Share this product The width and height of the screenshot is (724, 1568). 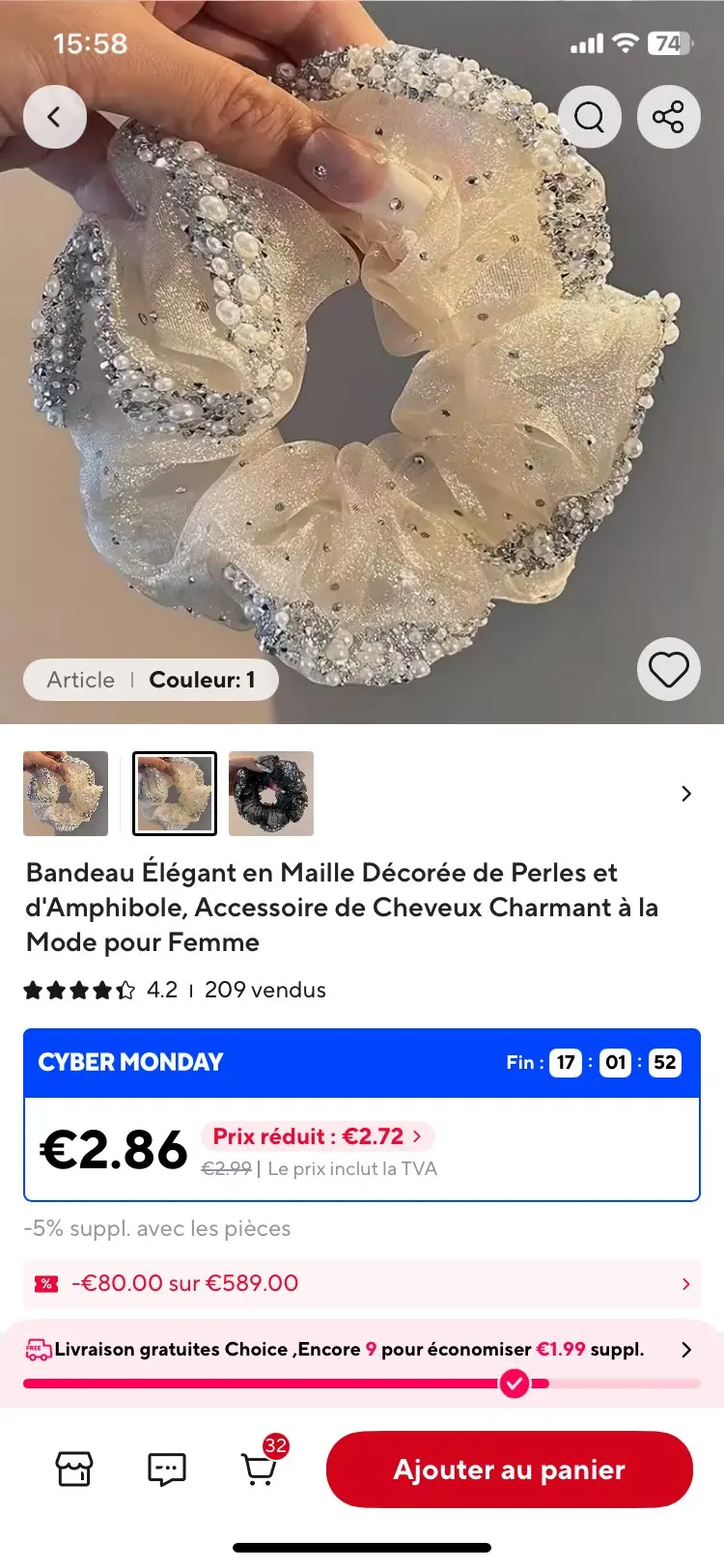668,117
